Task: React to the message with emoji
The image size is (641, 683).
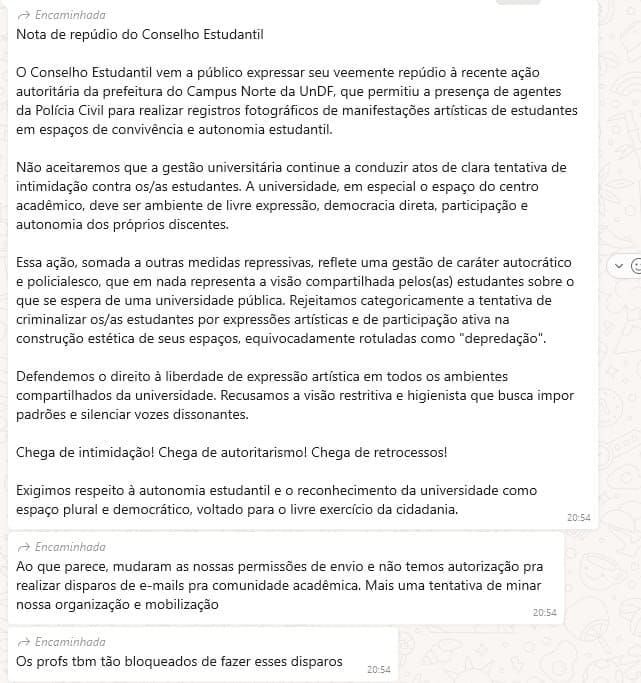Action: tap(637, 266)
